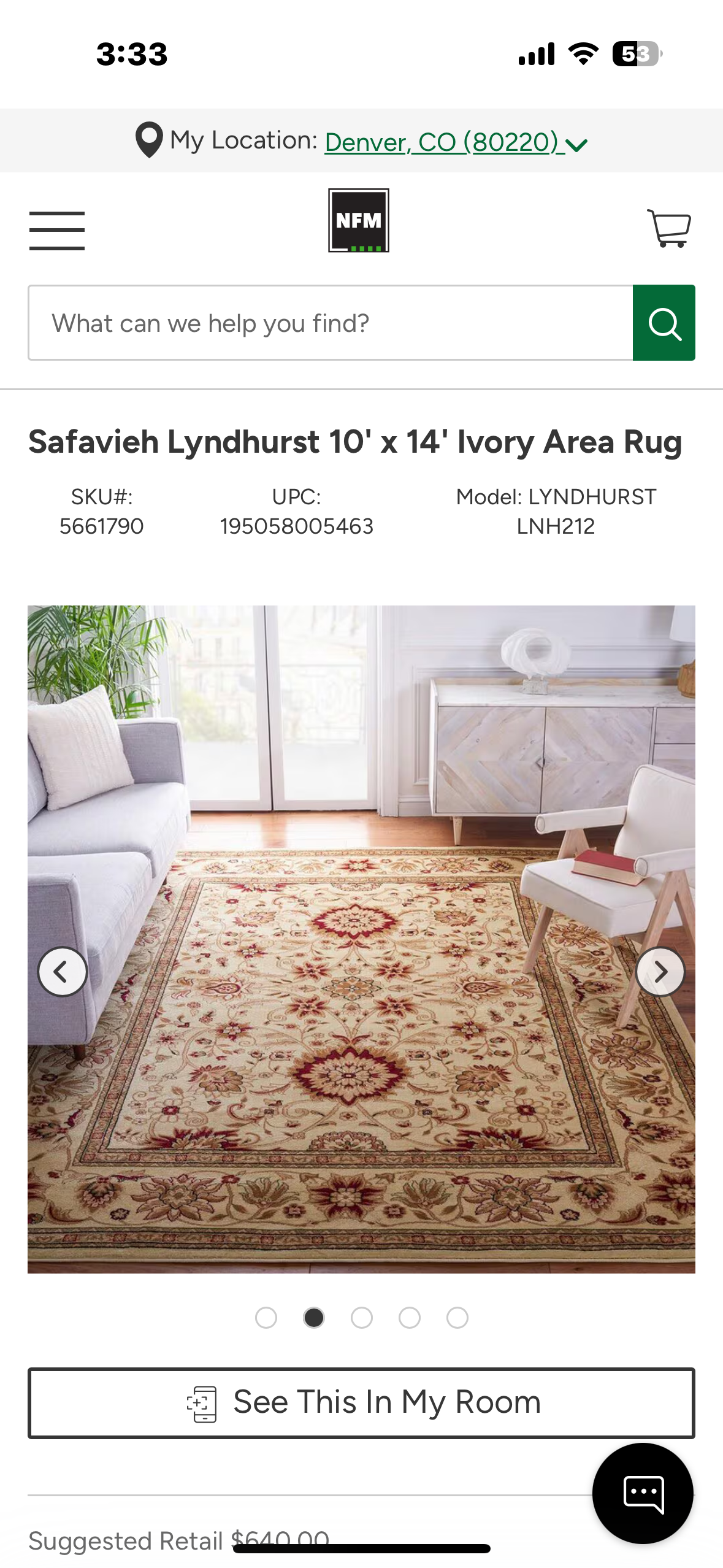This screenshot has width=723, height=1568.
Task: Tap the green search button
Action: [x=664, y=323]
